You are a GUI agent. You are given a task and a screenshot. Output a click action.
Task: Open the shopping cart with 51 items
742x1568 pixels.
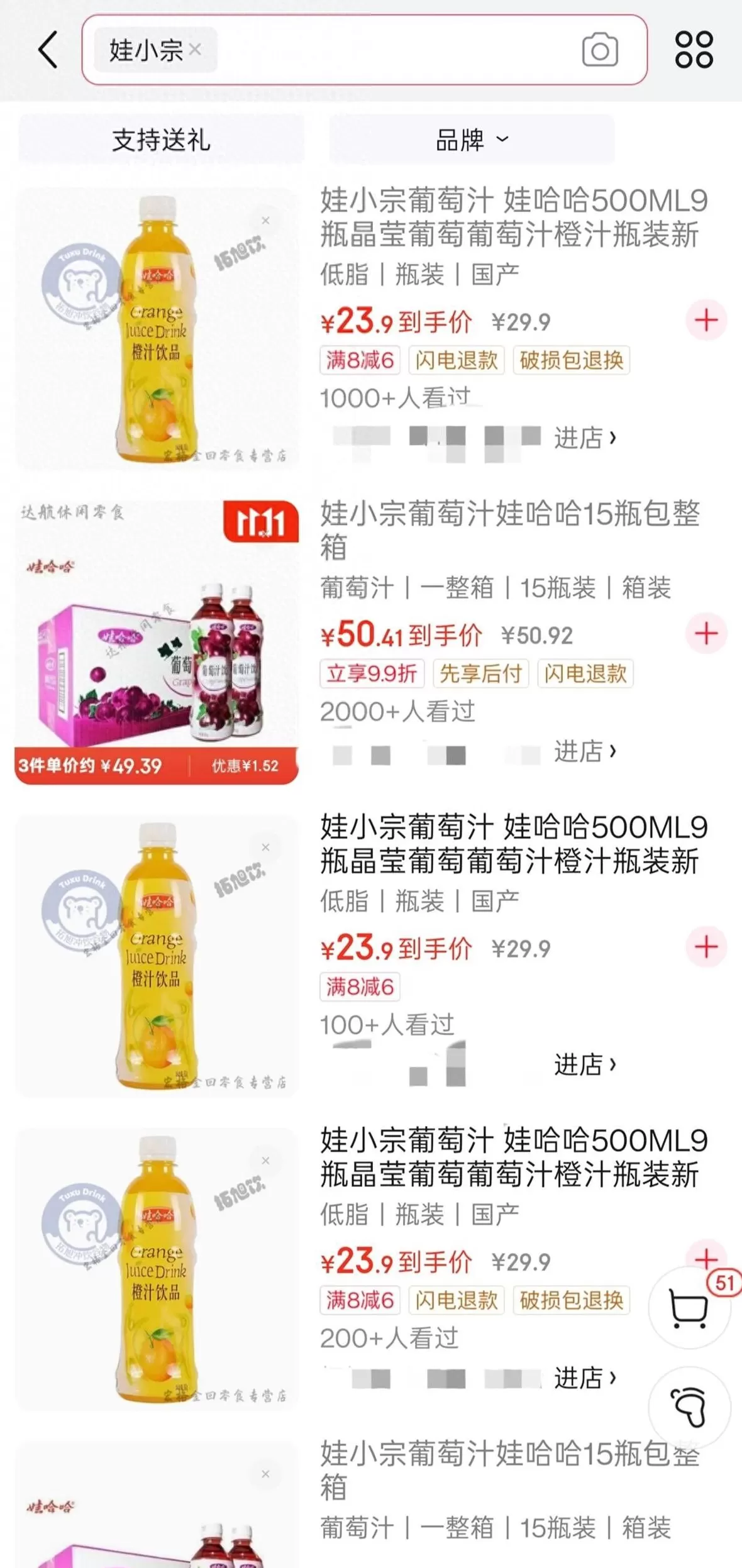689,1309
